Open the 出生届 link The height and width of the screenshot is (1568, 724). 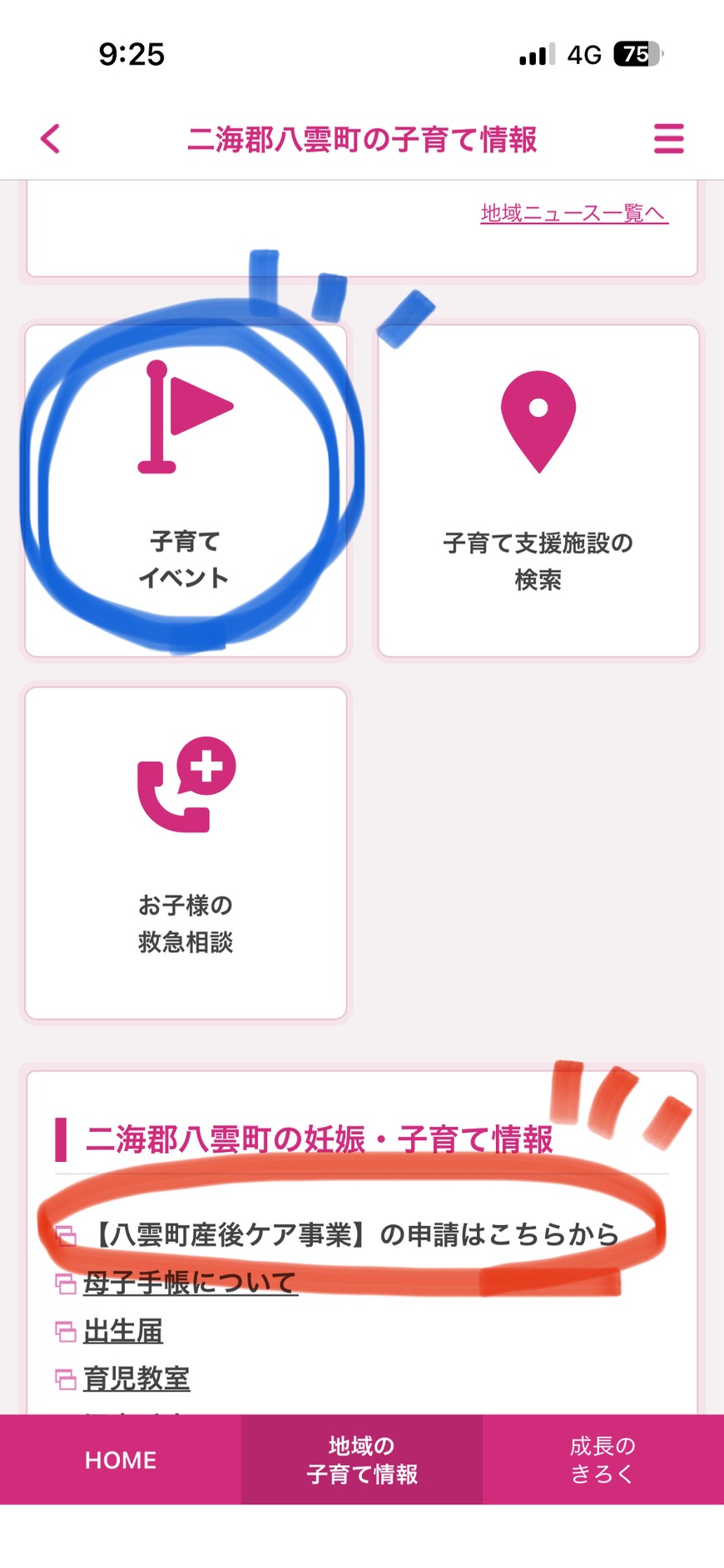click(x=123, y=1331)
